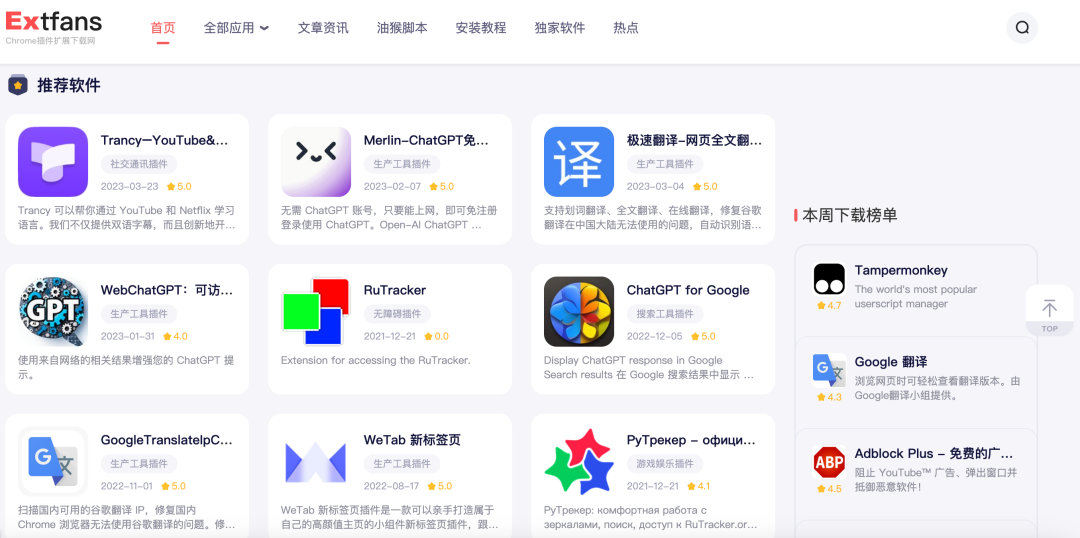The image size is (1080, 538).
Task: Go to 文章资讯 section
Action: click(x=323, y=28)
